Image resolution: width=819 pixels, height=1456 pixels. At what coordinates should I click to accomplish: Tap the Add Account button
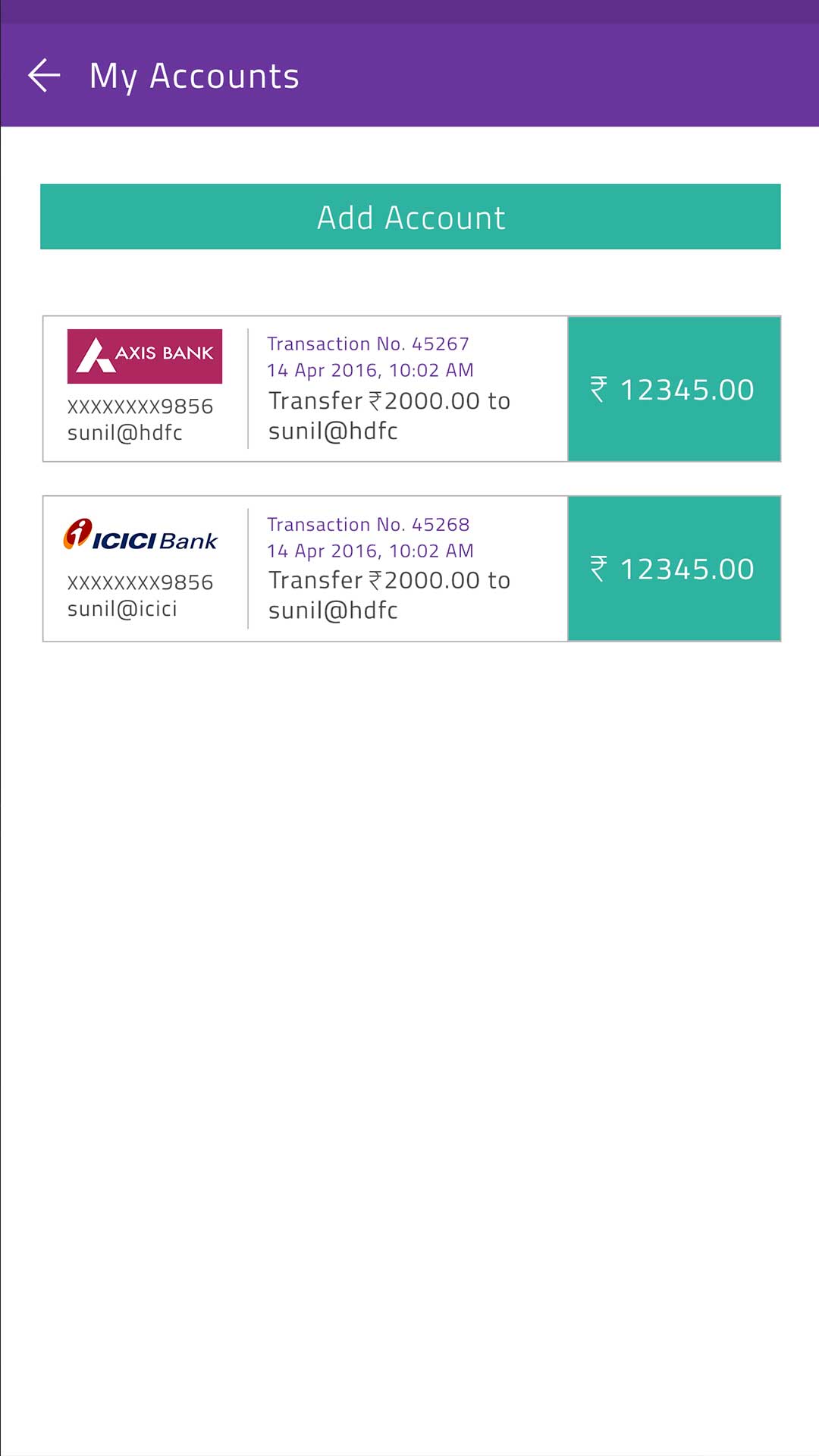(x=410, y=217)
